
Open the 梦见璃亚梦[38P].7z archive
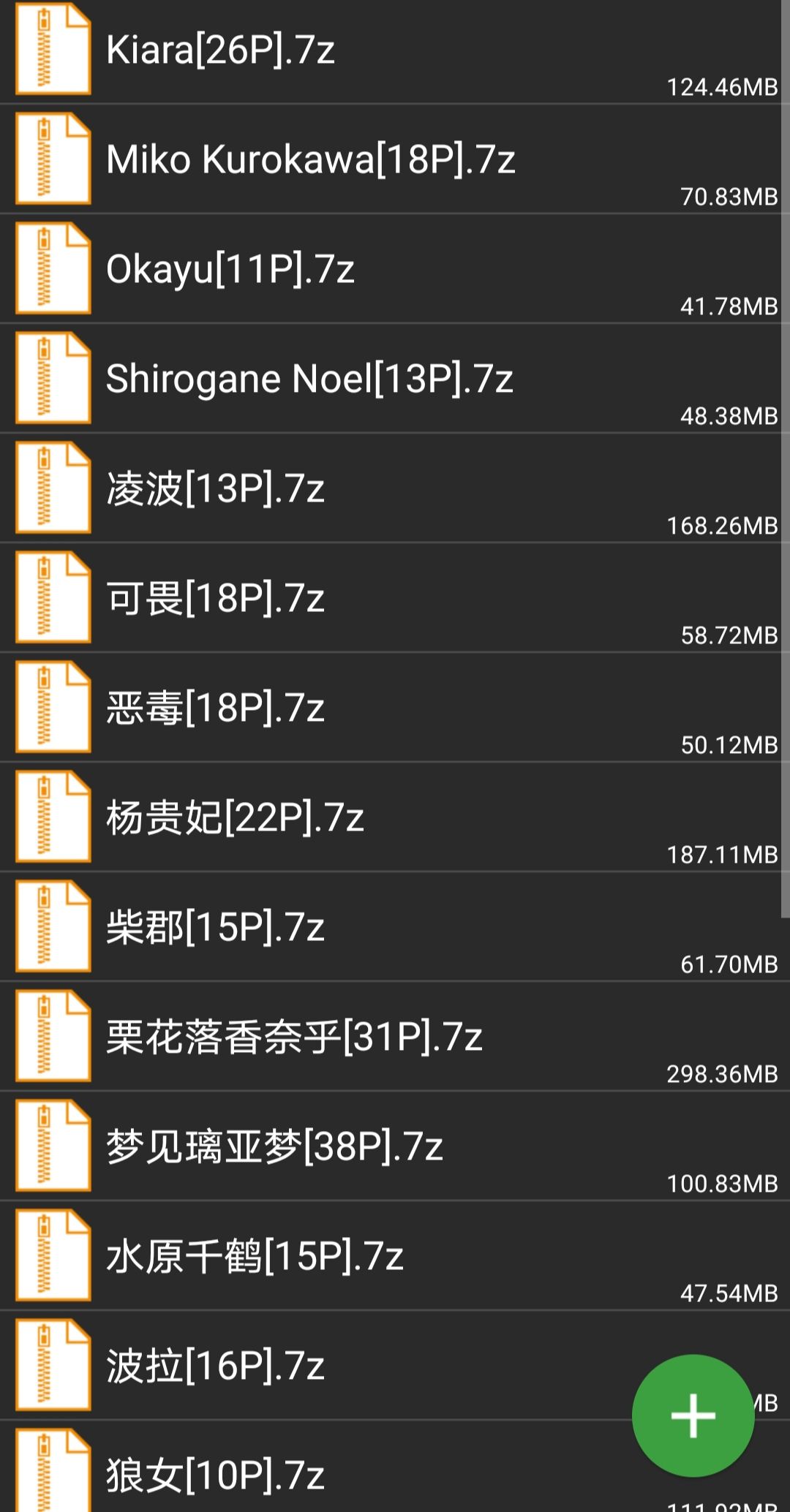(x=274, y=1146)
